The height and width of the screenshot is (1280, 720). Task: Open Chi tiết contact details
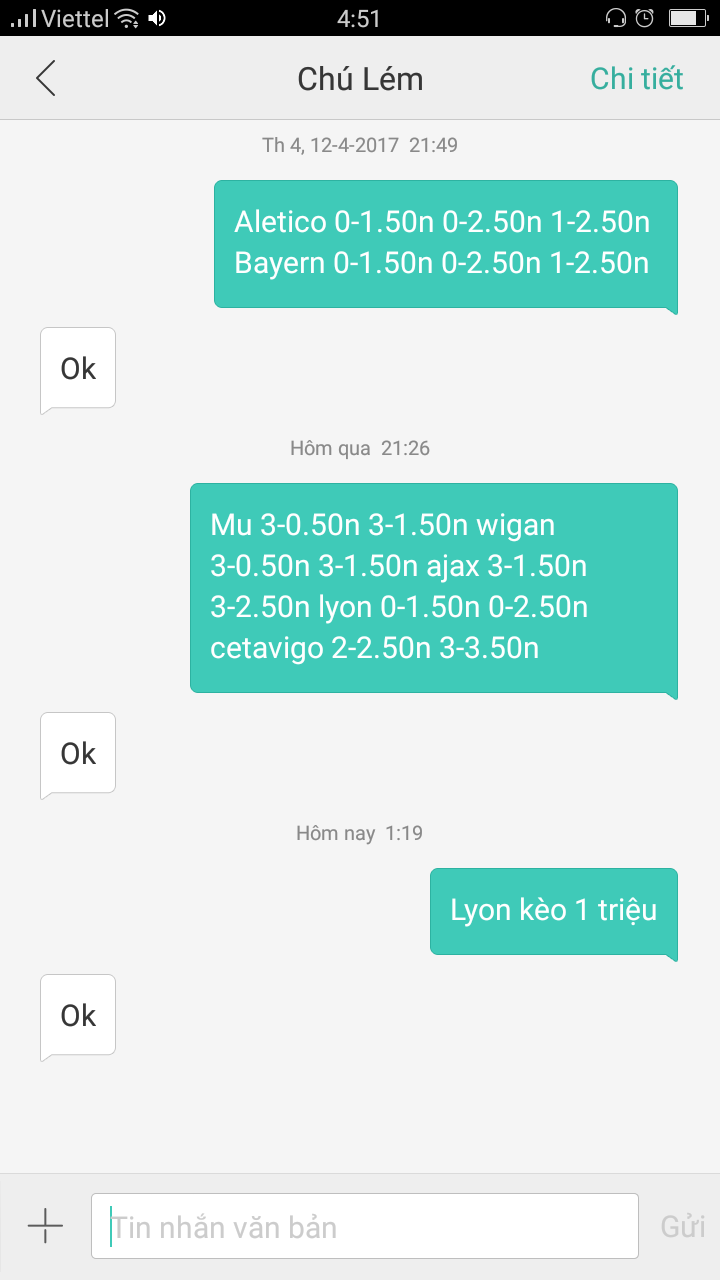pyautogui.click(x=636, y=78)
